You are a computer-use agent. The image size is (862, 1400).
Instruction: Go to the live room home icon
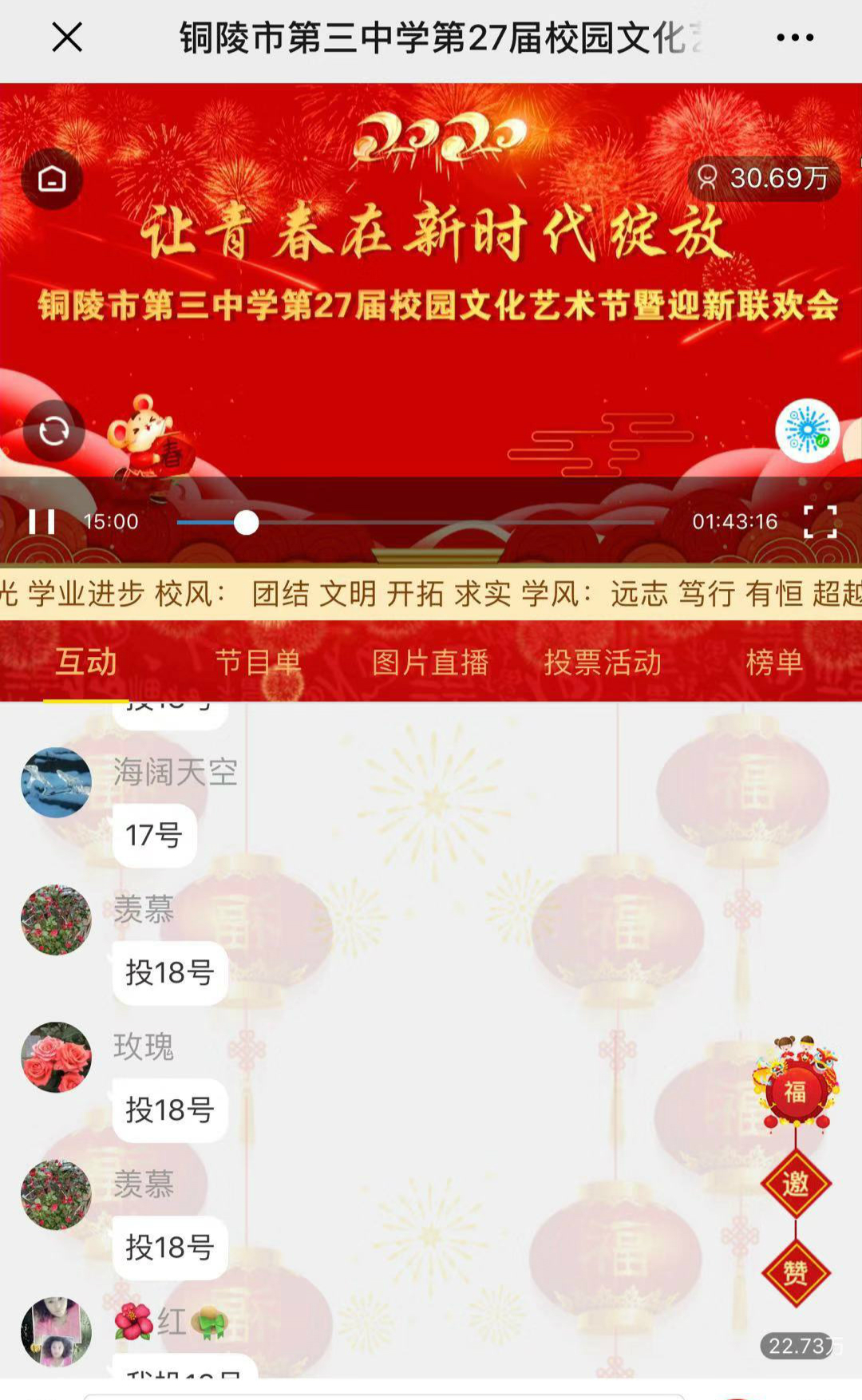[53, 179]
